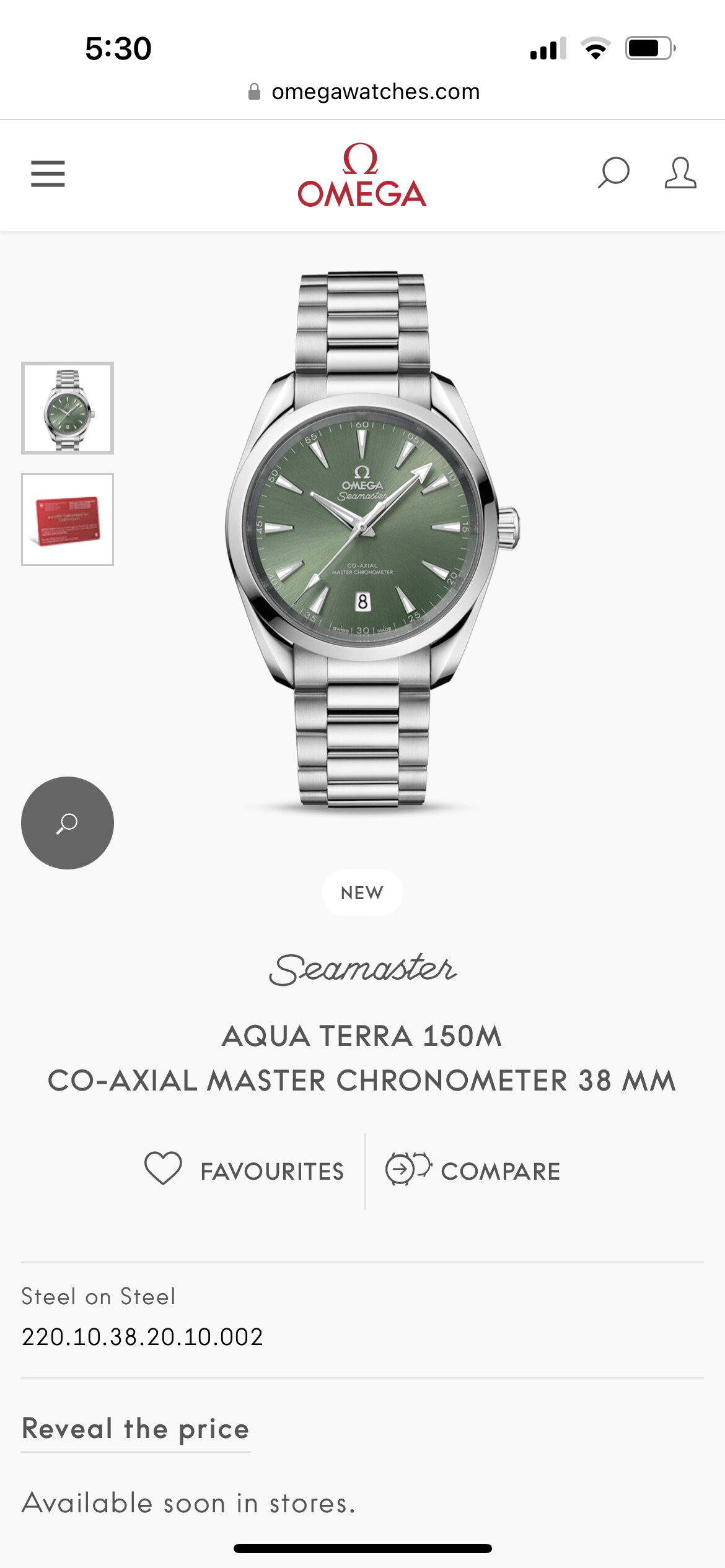Add this watch to Compare

click(473, 1170)
